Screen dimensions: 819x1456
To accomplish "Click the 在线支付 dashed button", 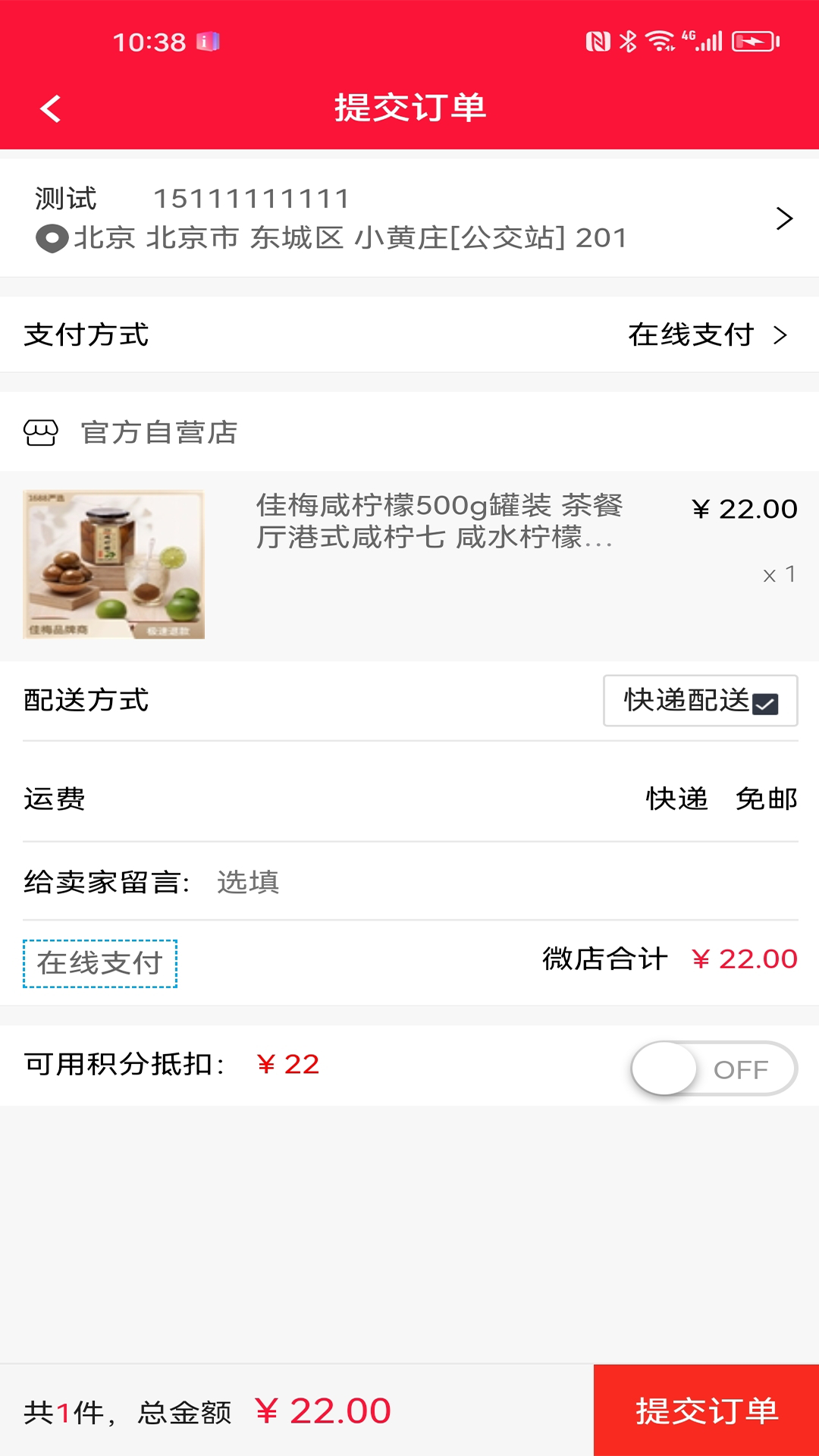I will click(x=101, y=962).
